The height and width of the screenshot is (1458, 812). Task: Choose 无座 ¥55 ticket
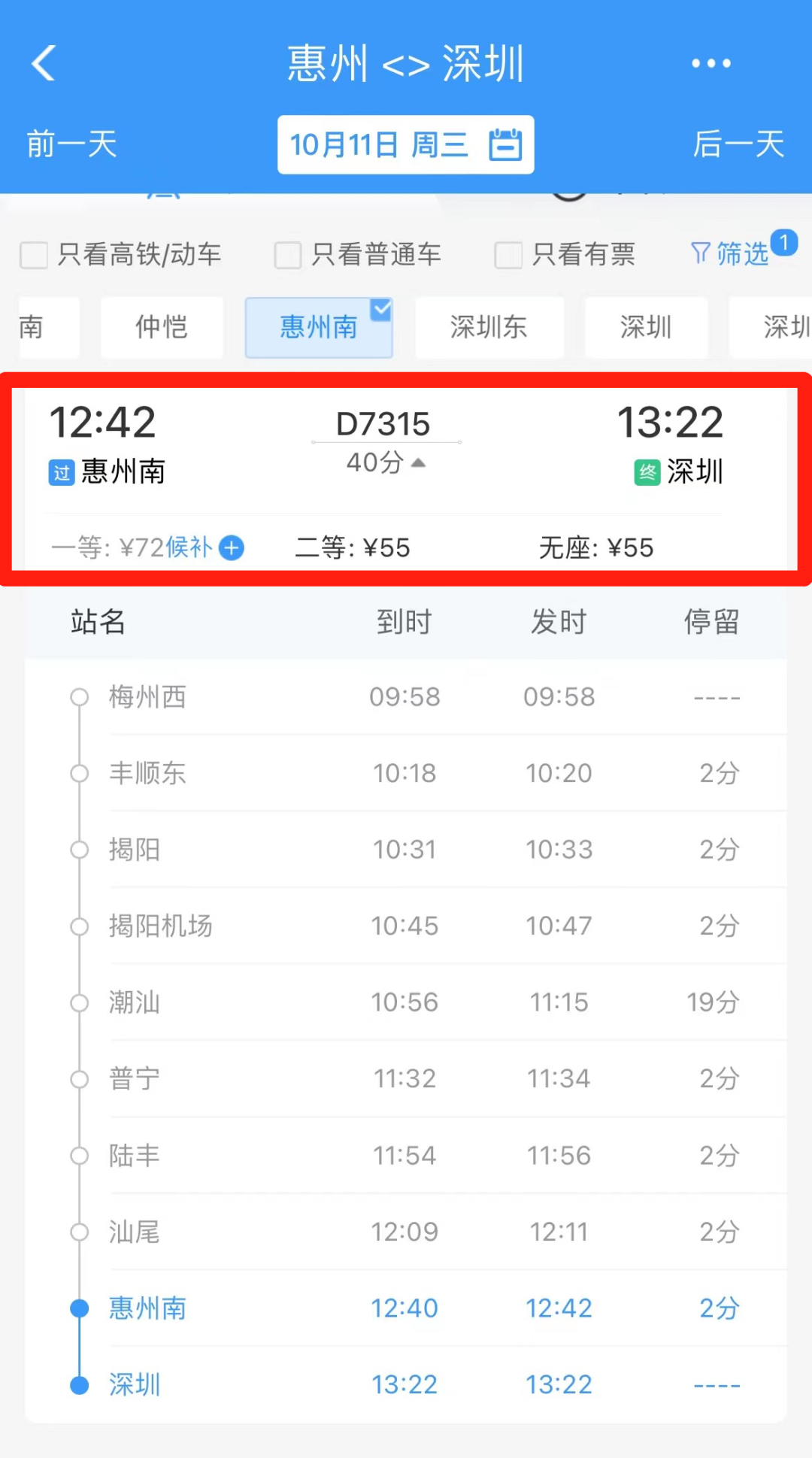coord(596,547)
